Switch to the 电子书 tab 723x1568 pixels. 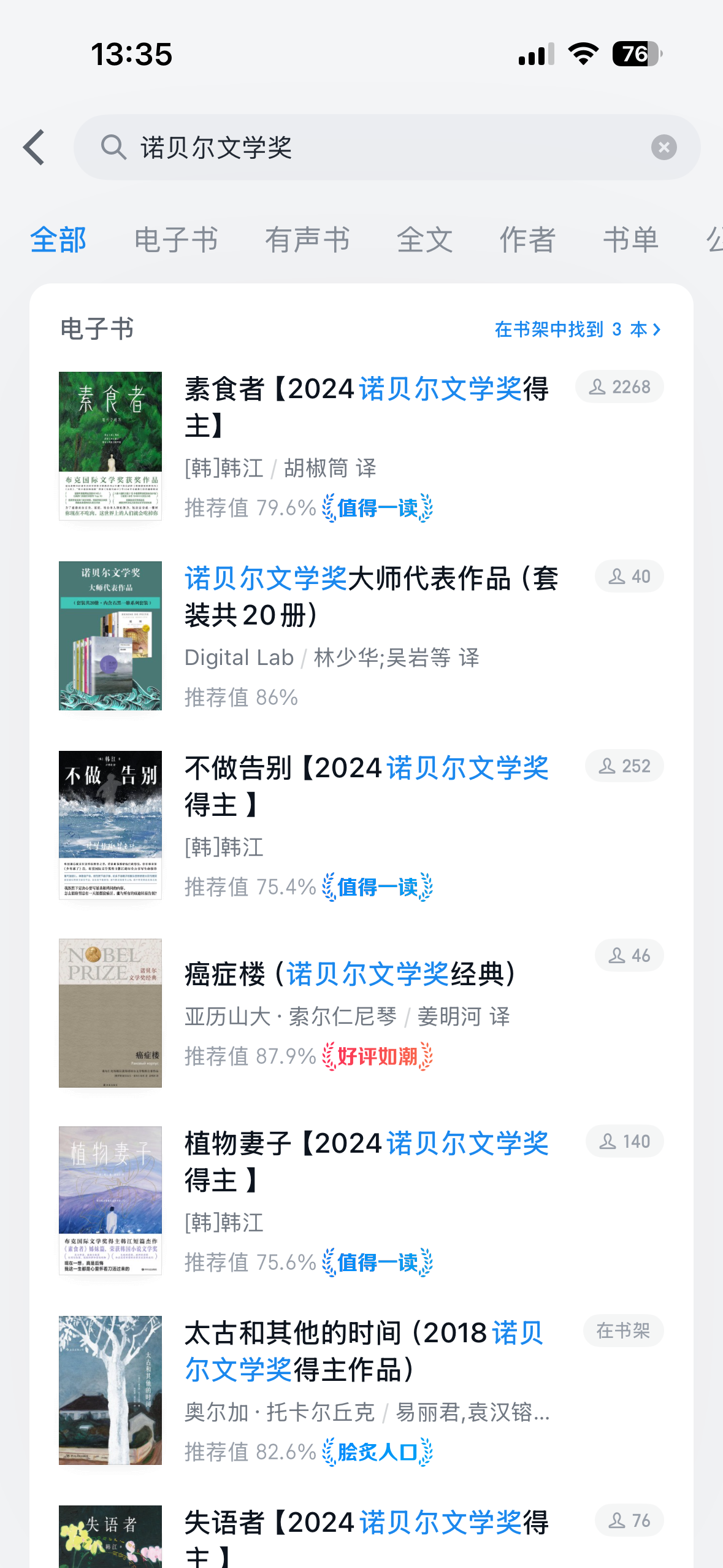176,239
